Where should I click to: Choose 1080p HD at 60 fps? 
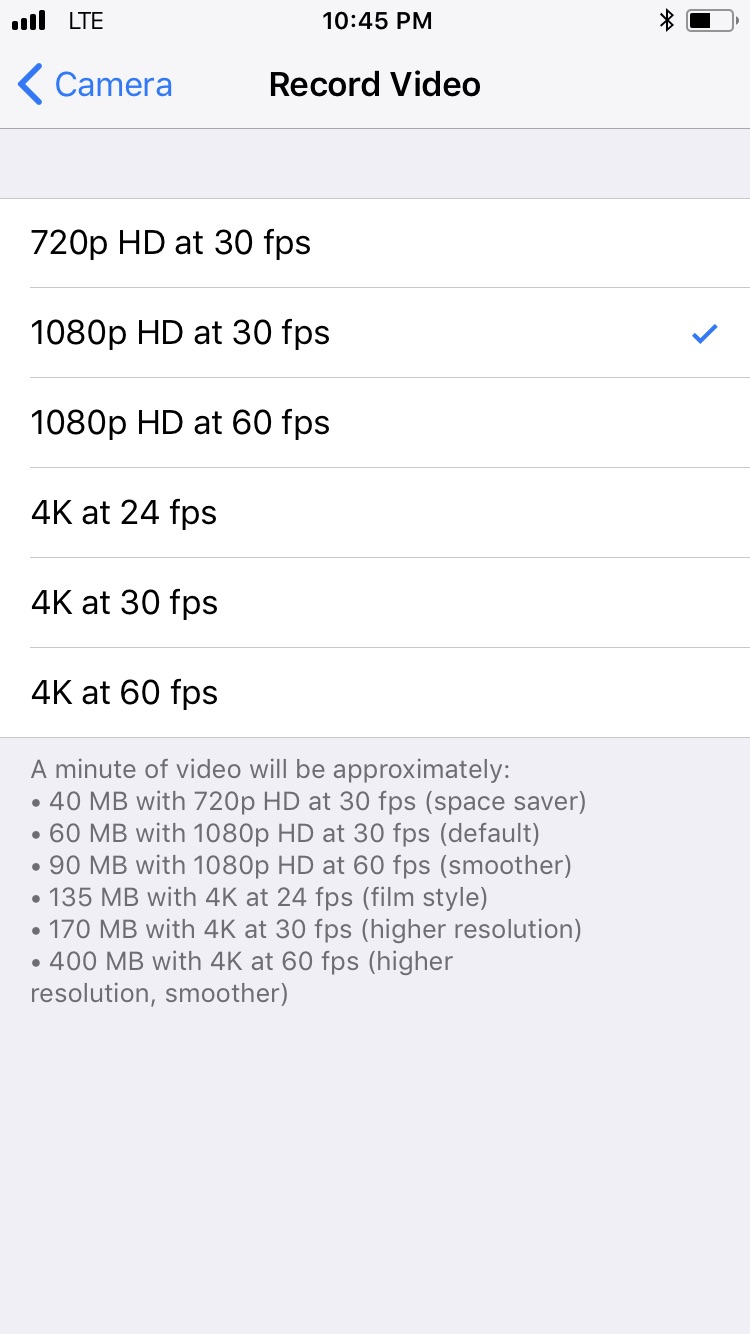375,423
